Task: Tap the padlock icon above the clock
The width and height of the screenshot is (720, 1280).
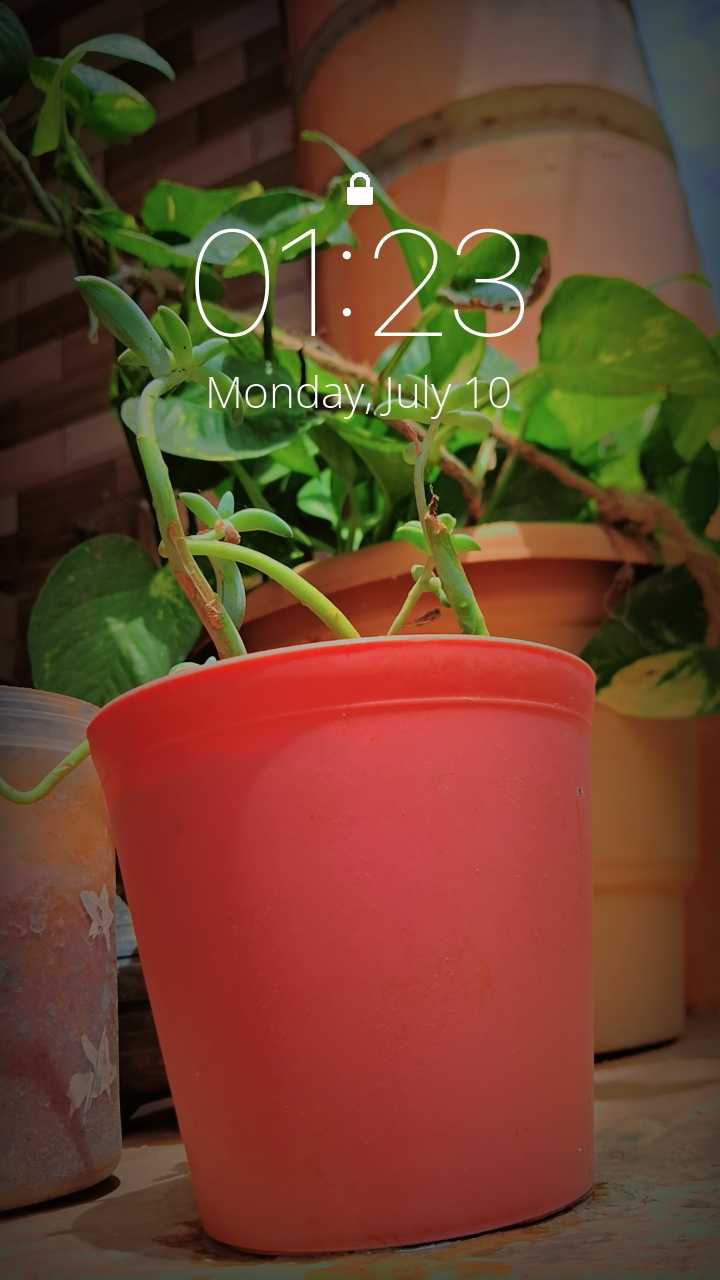Action: click(360, 189)
